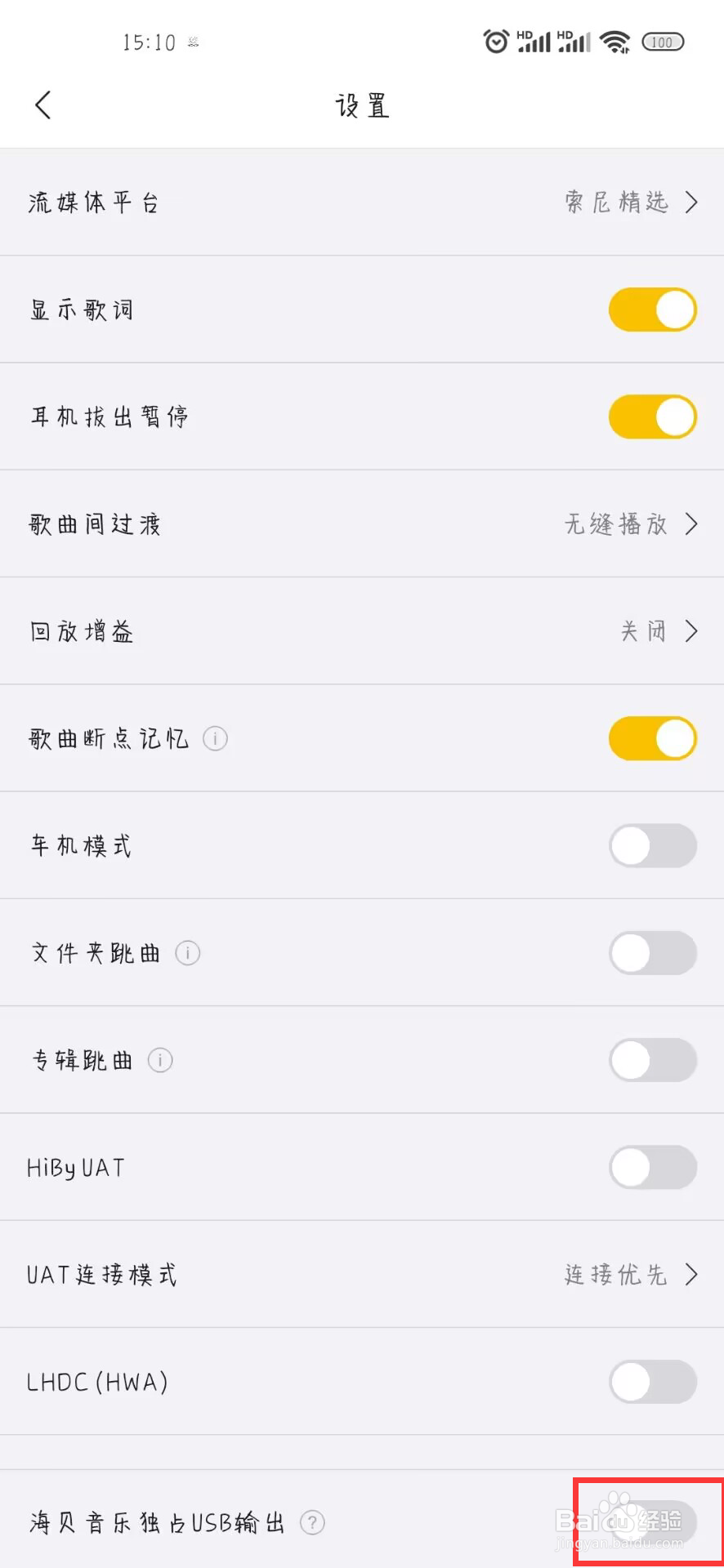Open UAT连接模式 options

pos(362,1274)
